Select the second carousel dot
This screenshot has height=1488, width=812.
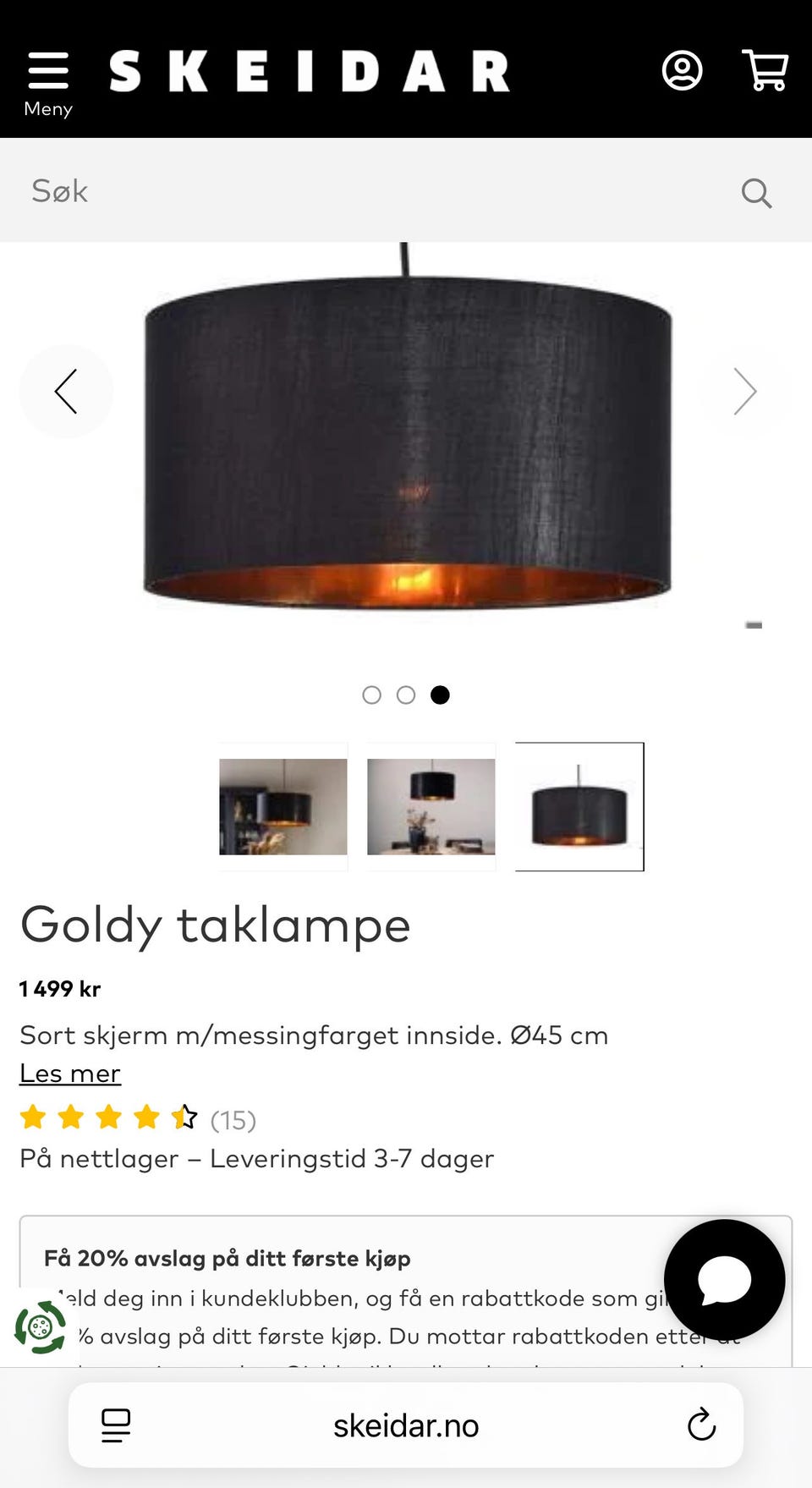(406, 695)
